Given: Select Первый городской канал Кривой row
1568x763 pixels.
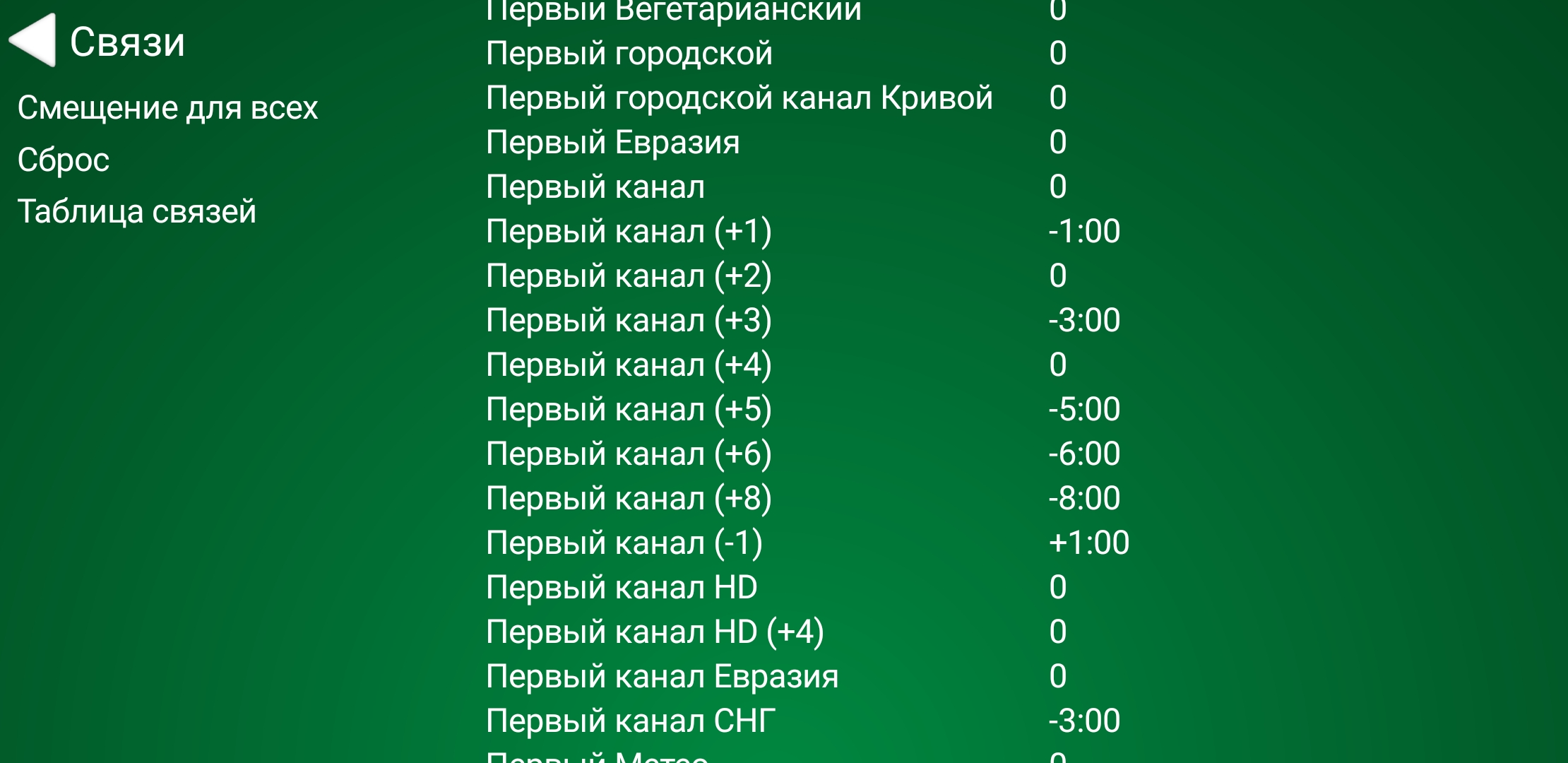Looking at the screenshot, I should [x=739, y=98].
